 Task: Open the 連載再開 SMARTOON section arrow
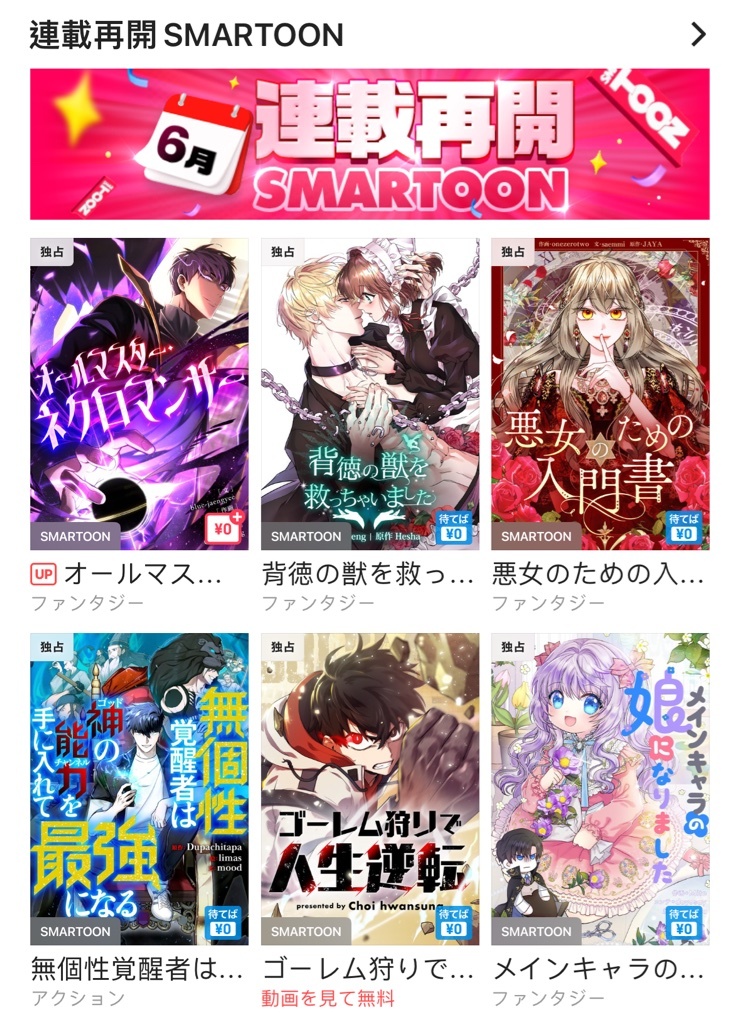pyautogui.click(x=698, y=35)
